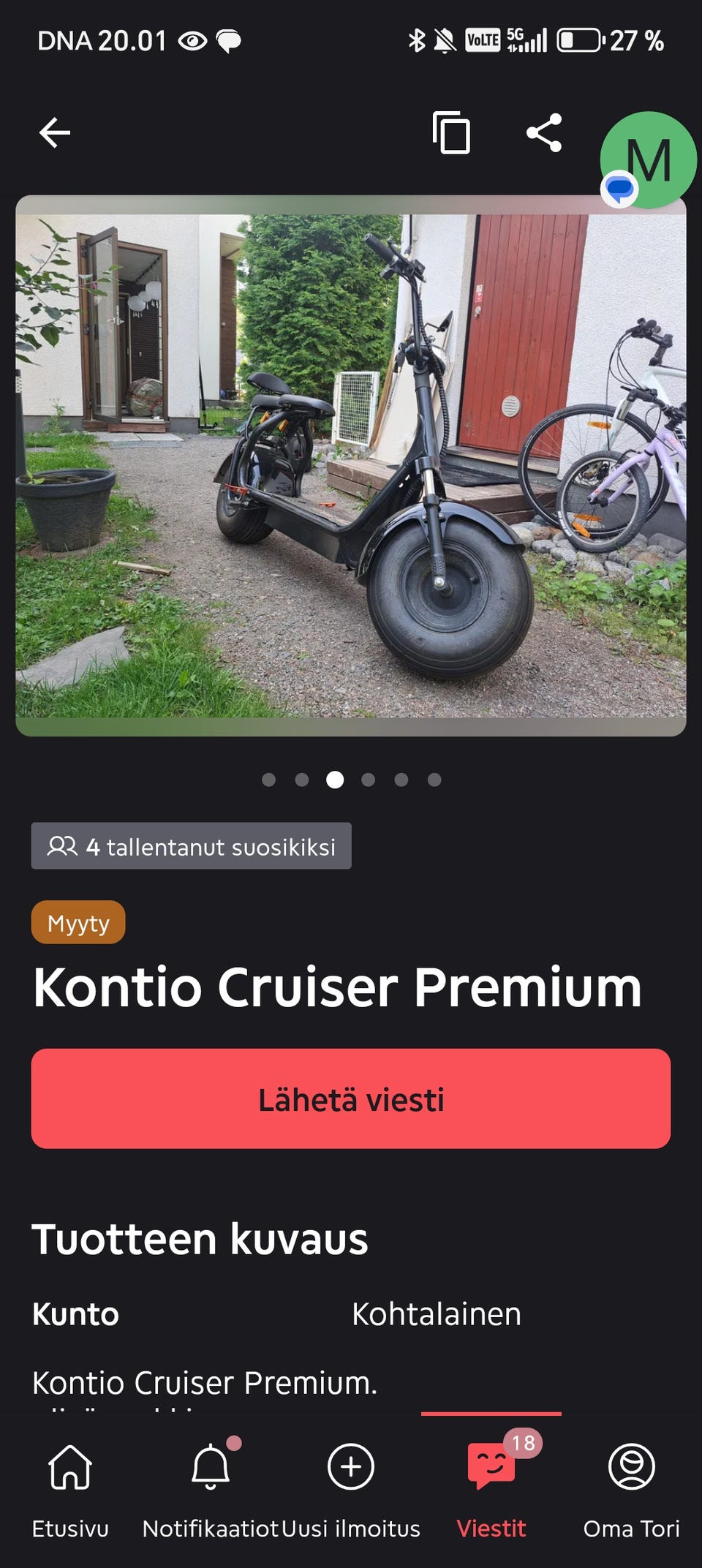Go back with the arrow icon

click(54, 132)
